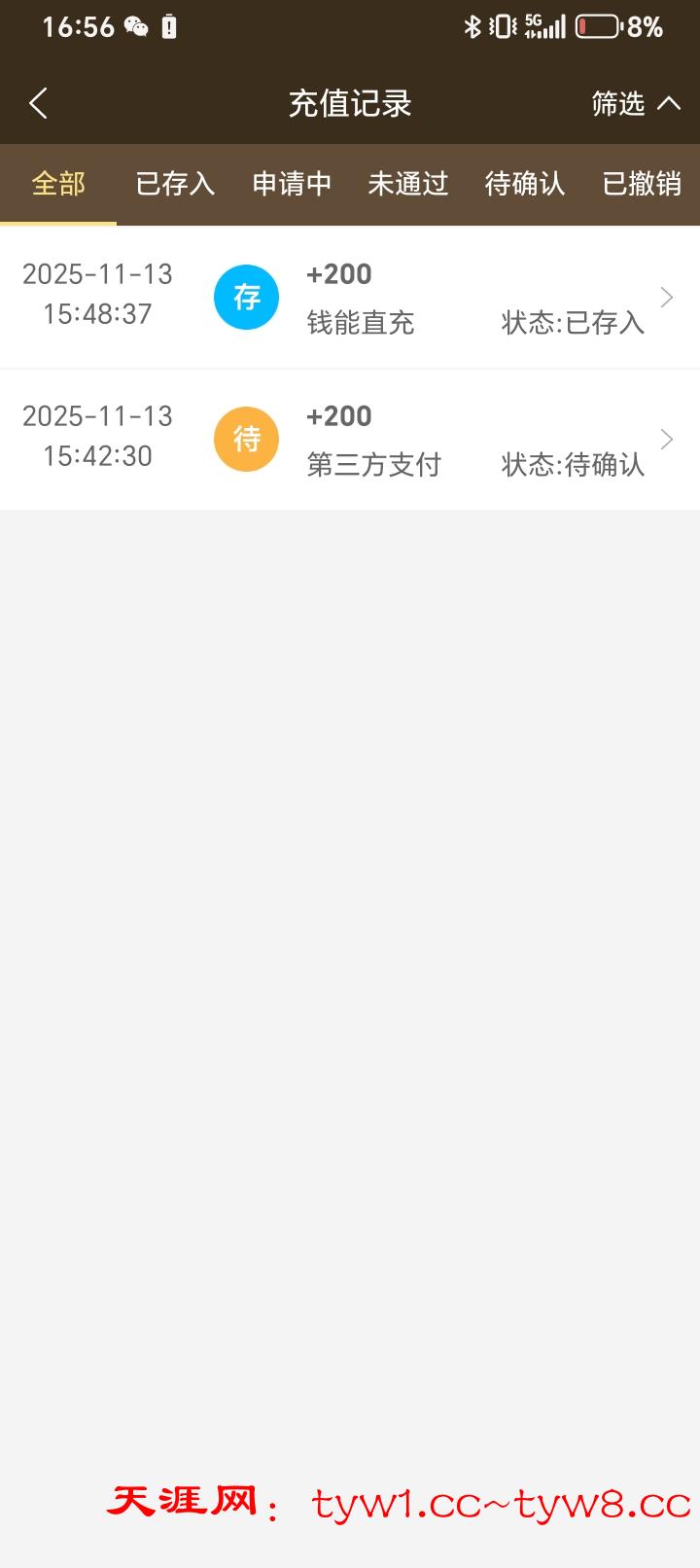The height and width of the screenshot is (1568, 700).
Task: Open the 第三方支付 record awaiting confirmation
Action: coord(350,440)
